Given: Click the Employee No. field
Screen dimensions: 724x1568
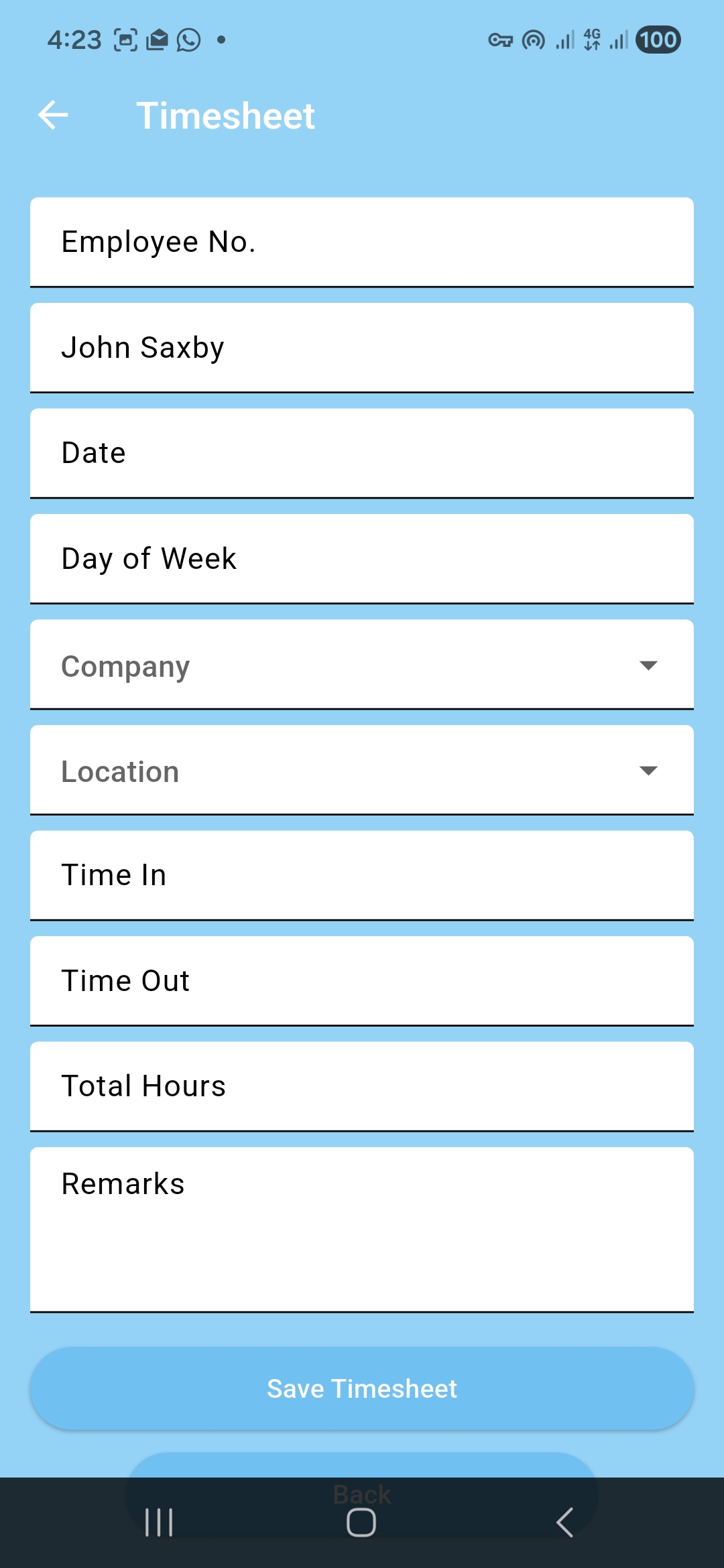Looking at the screenshot, I should click(361, 241).
